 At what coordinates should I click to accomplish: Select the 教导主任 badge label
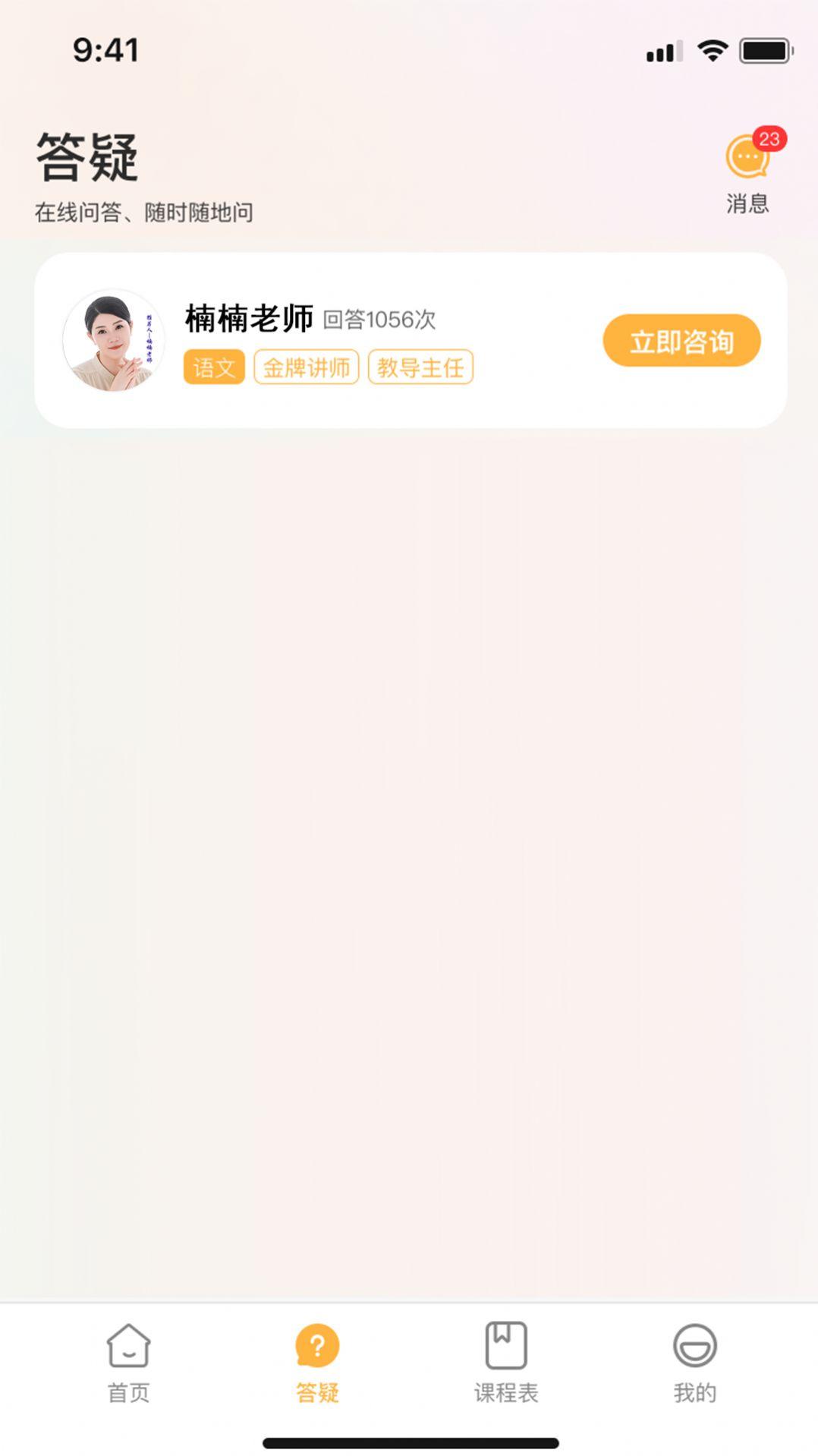tap(420, 367)
